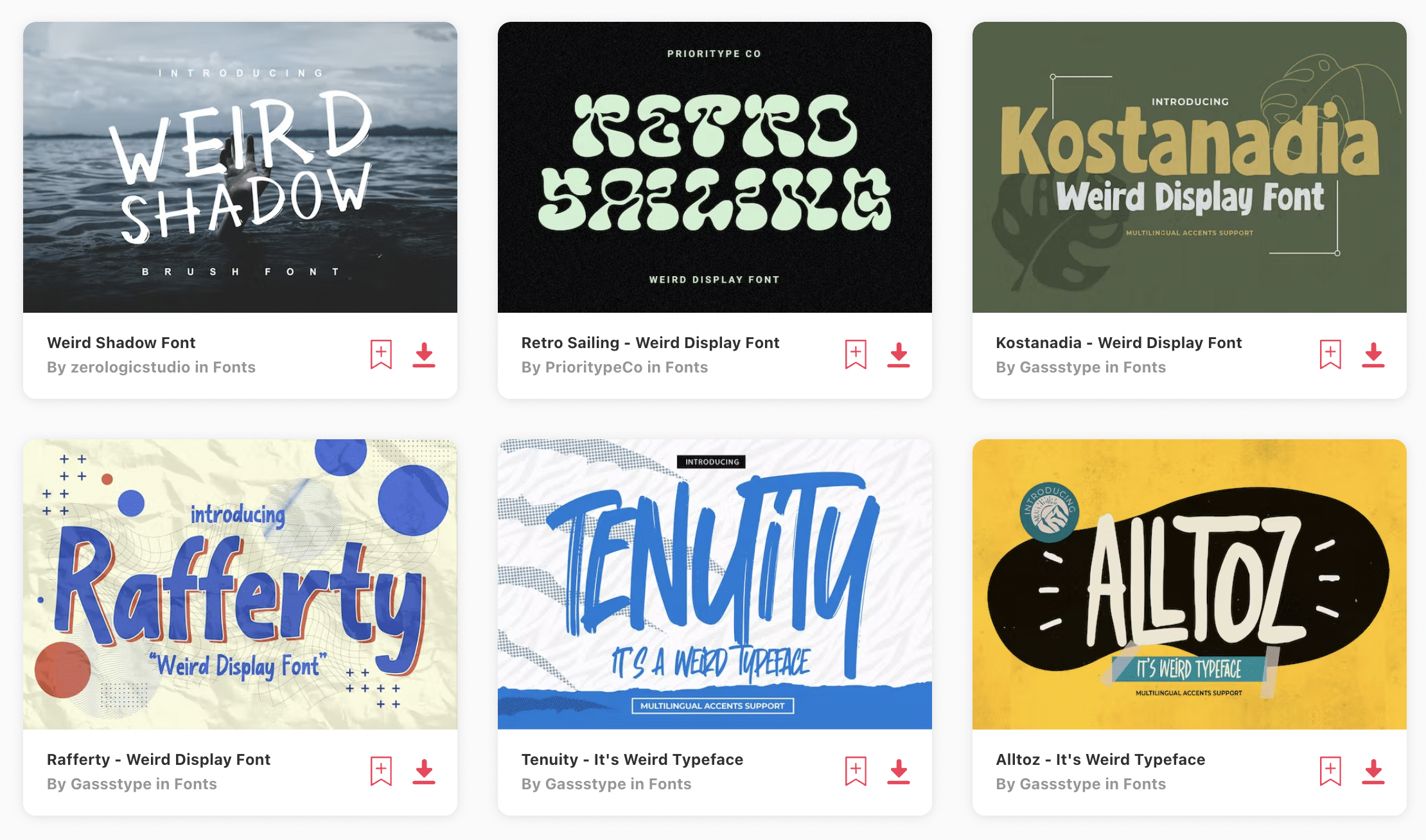1426x840 pixels.
Task: Bookmark the Weird Shadow Font
Action: 381,354
